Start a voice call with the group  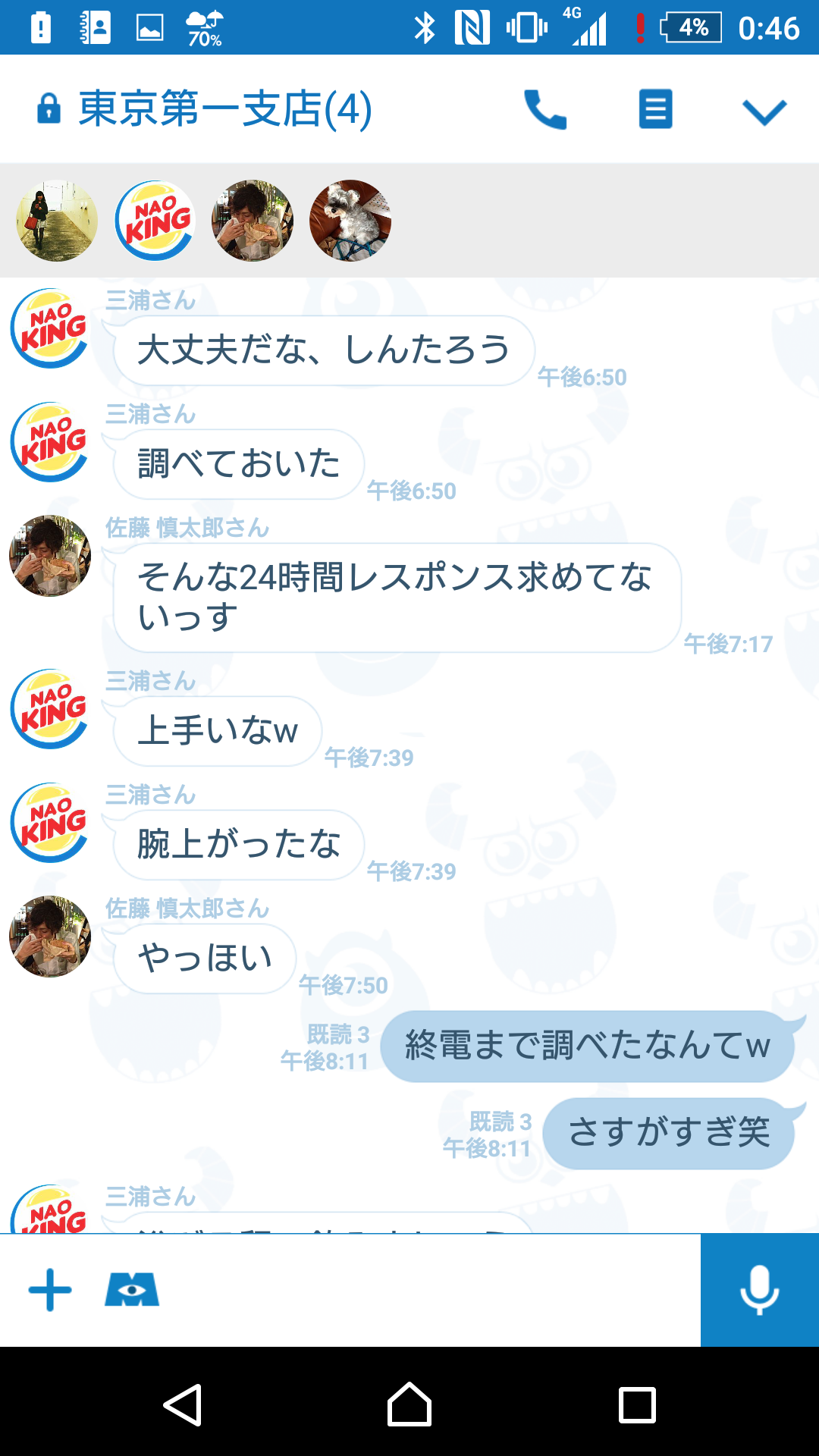(545, 110)
